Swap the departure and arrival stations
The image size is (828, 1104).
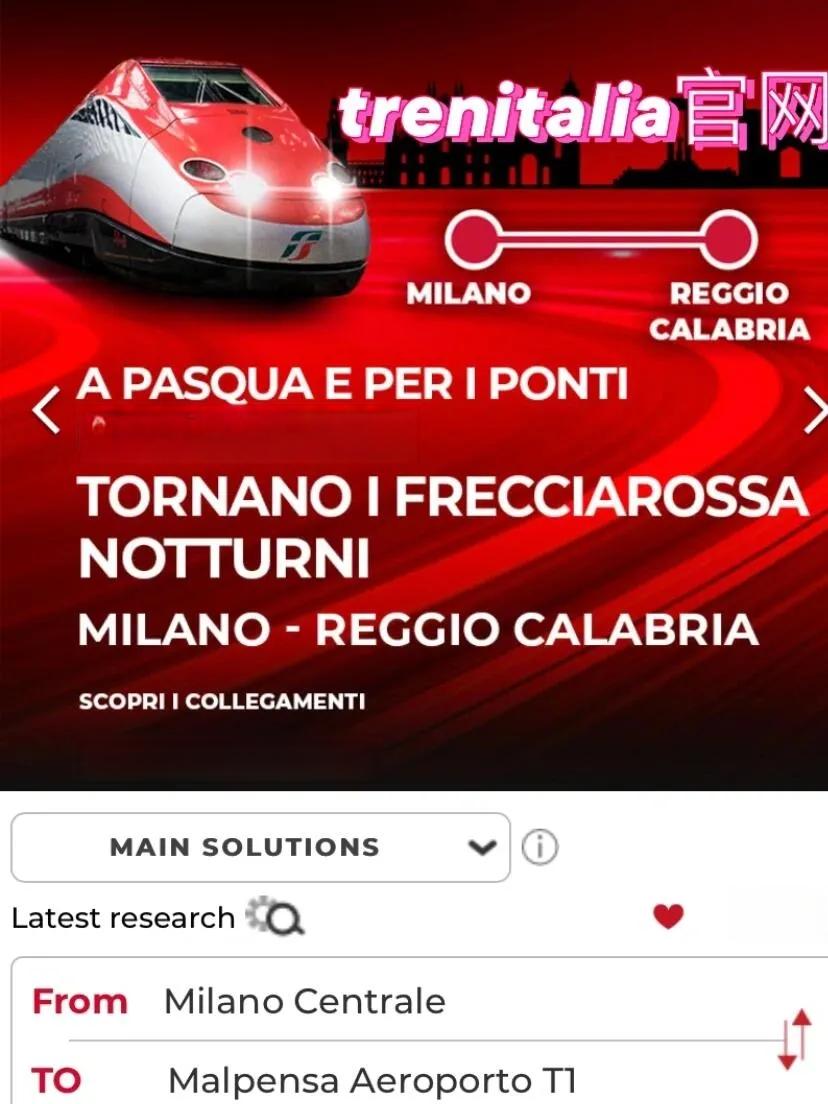(794, 1040)
